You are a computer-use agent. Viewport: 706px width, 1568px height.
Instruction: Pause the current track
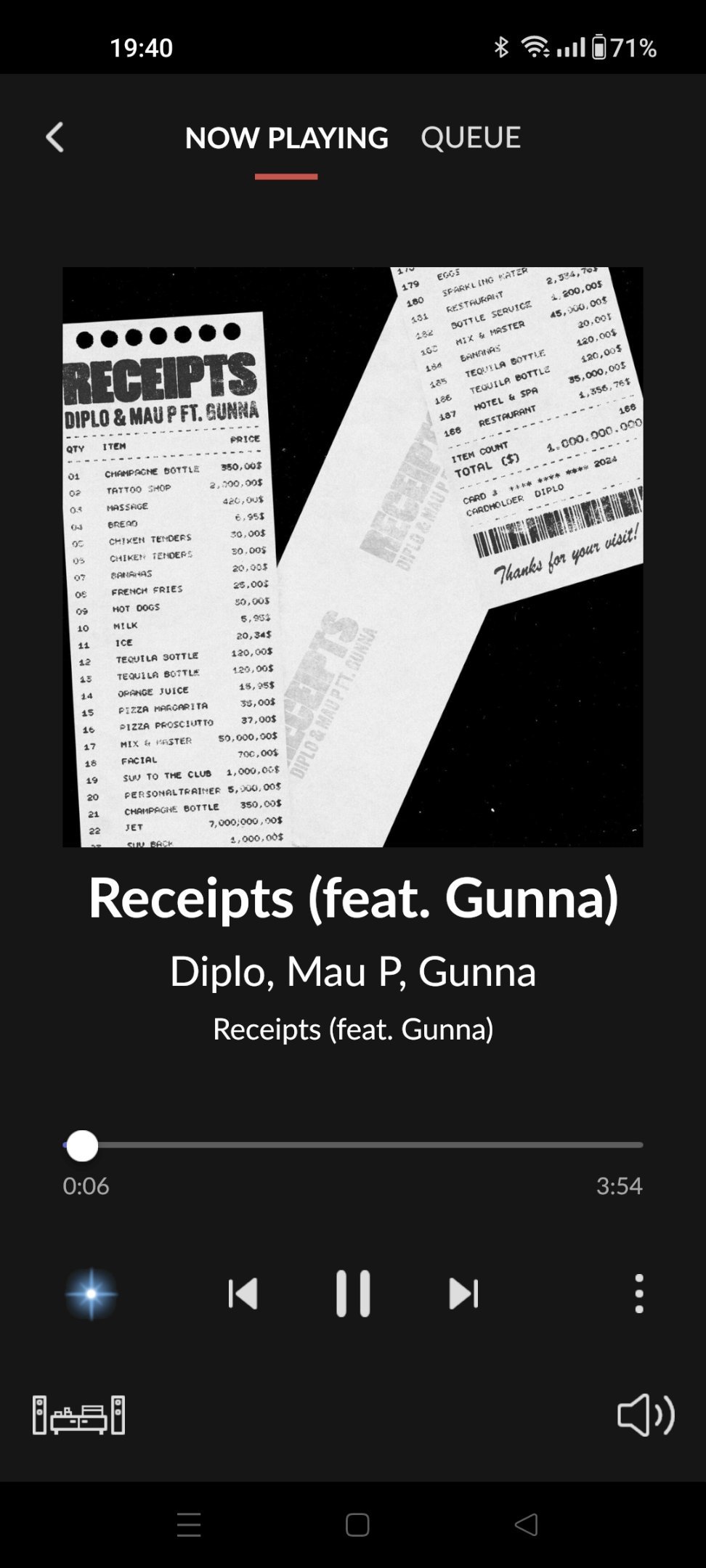click(353, 1294)
